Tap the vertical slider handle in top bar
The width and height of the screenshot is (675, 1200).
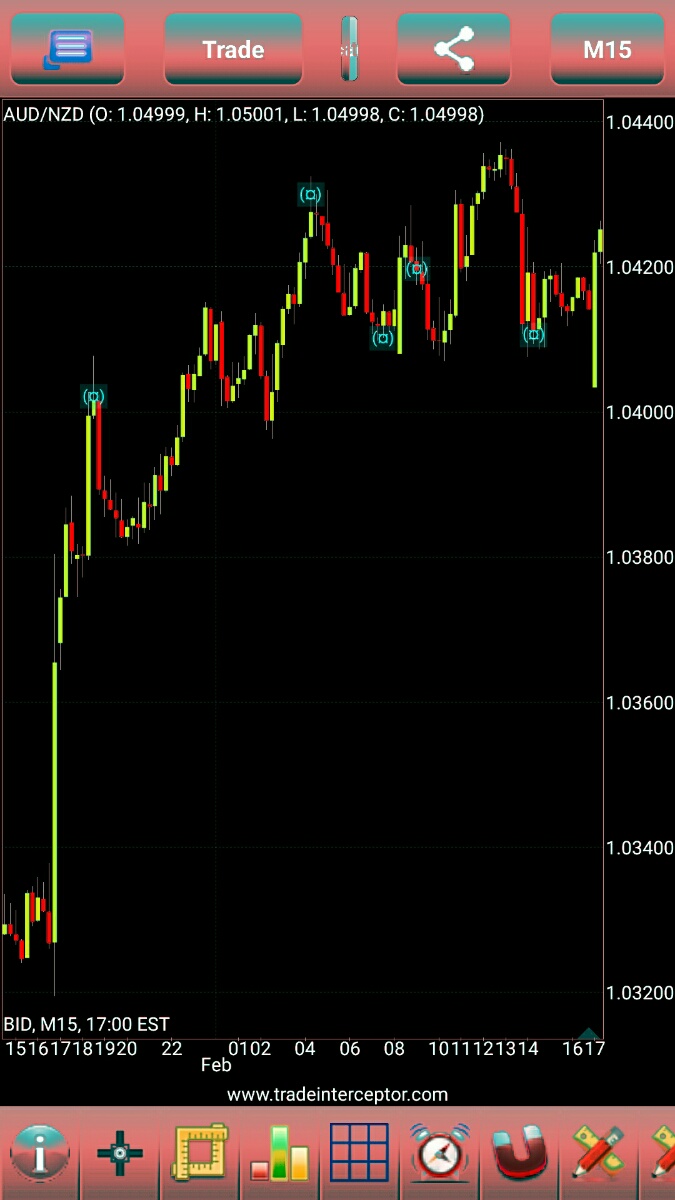coord(349,49)
